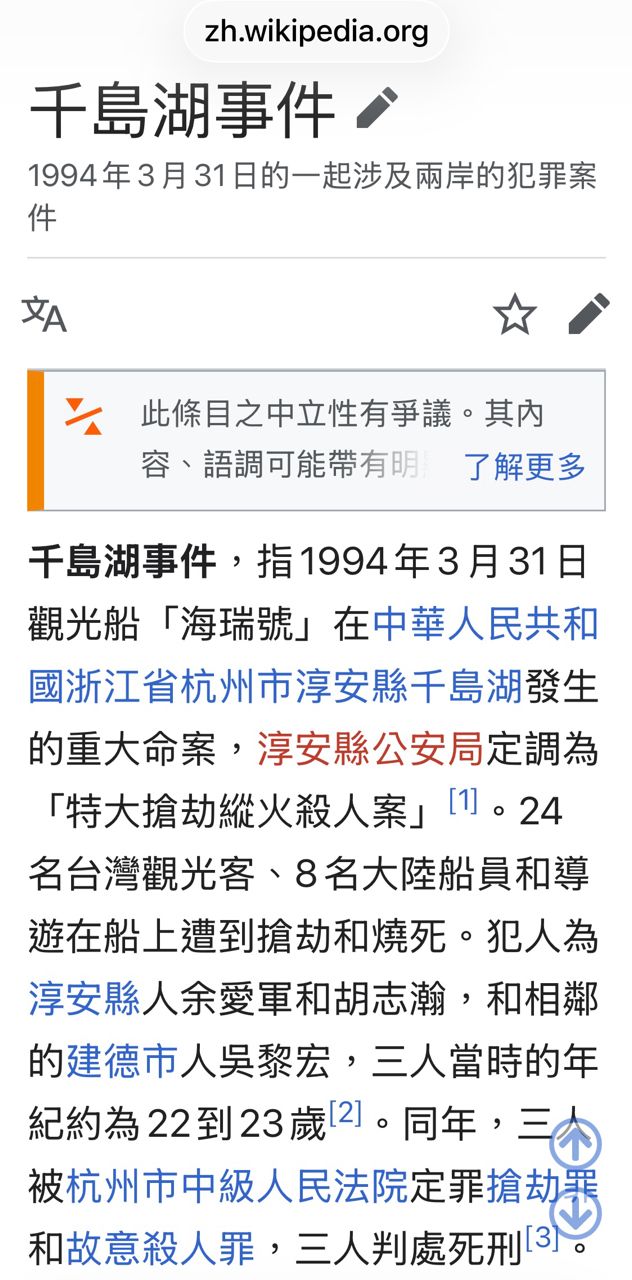
Task: Open the language switcher icon
Action: tap(45, 314)
